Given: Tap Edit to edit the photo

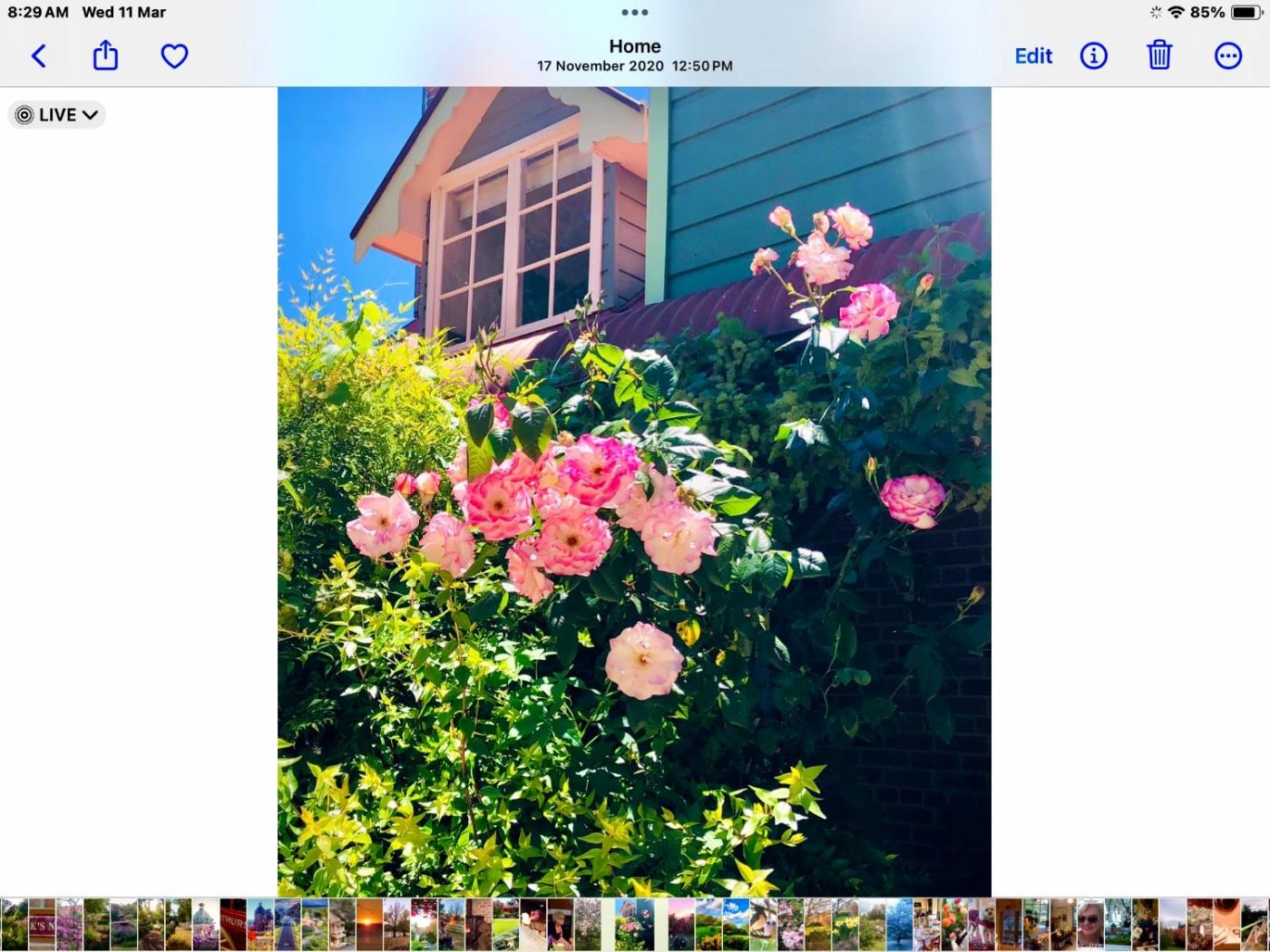Looking at the screenshot, I should click(1033, 56).
